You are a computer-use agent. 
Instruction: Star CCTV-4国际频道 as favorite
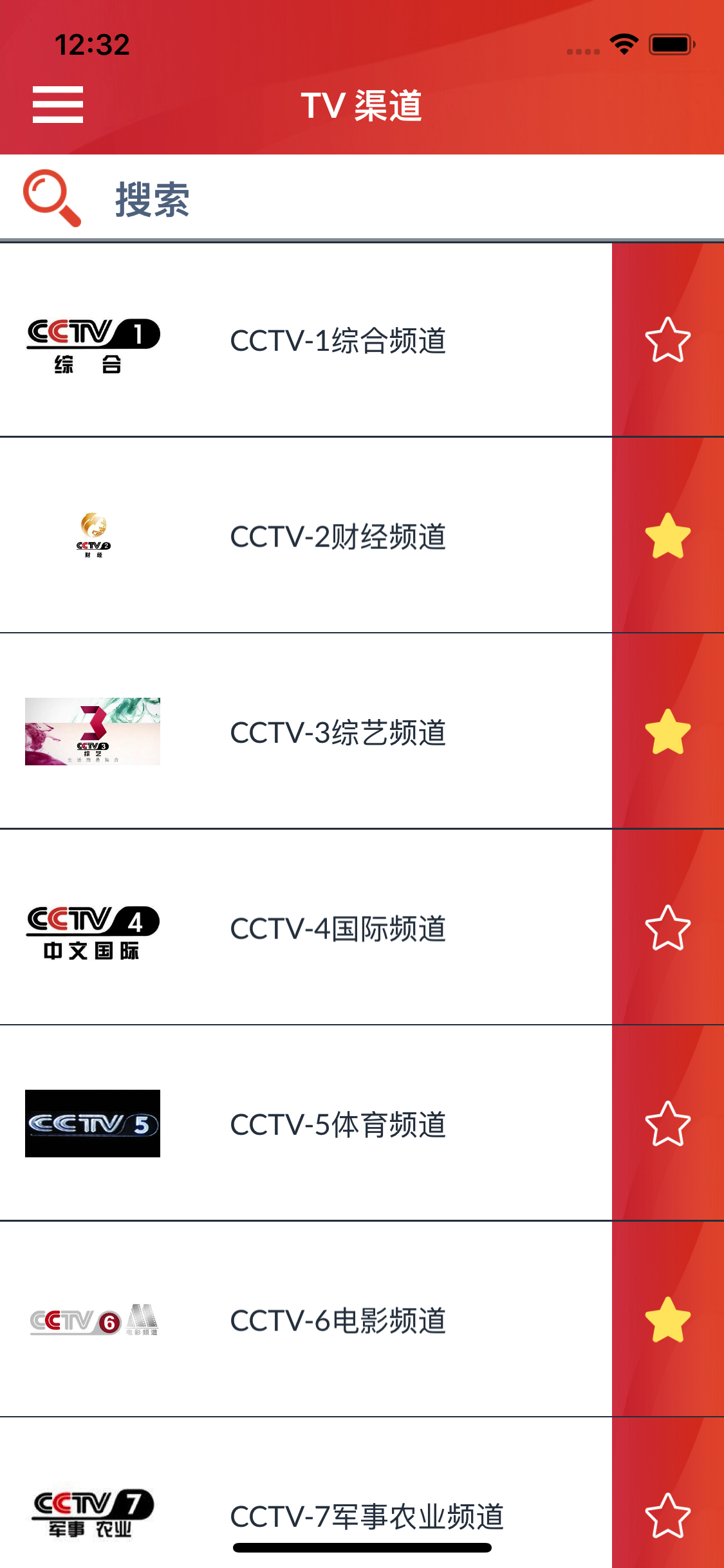coord(668,928)
